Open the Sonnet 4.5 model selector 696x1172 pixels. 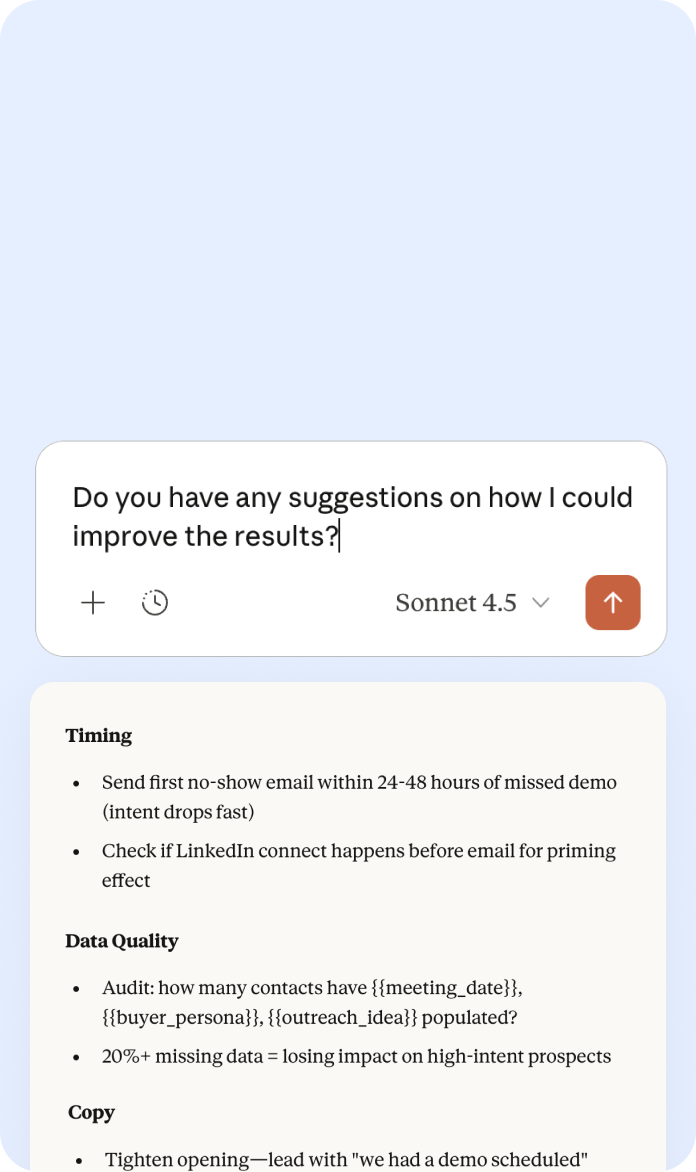[x=472, y=602]
